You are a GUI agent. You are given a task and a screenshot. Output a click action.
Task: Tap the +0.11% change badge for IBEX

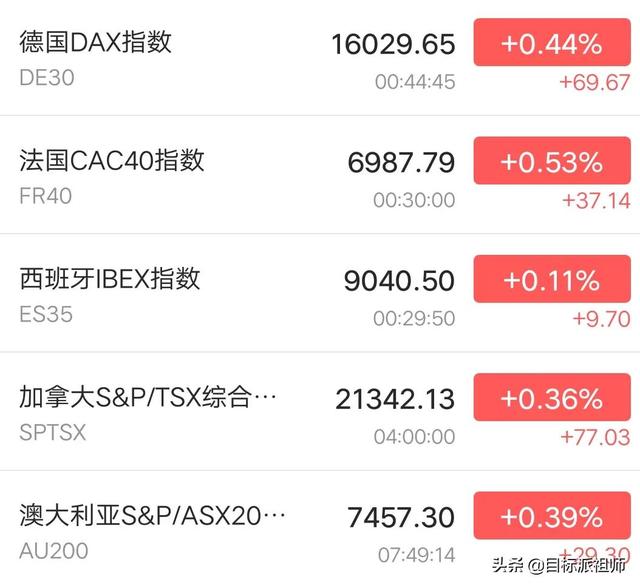[x=552, y=280]
